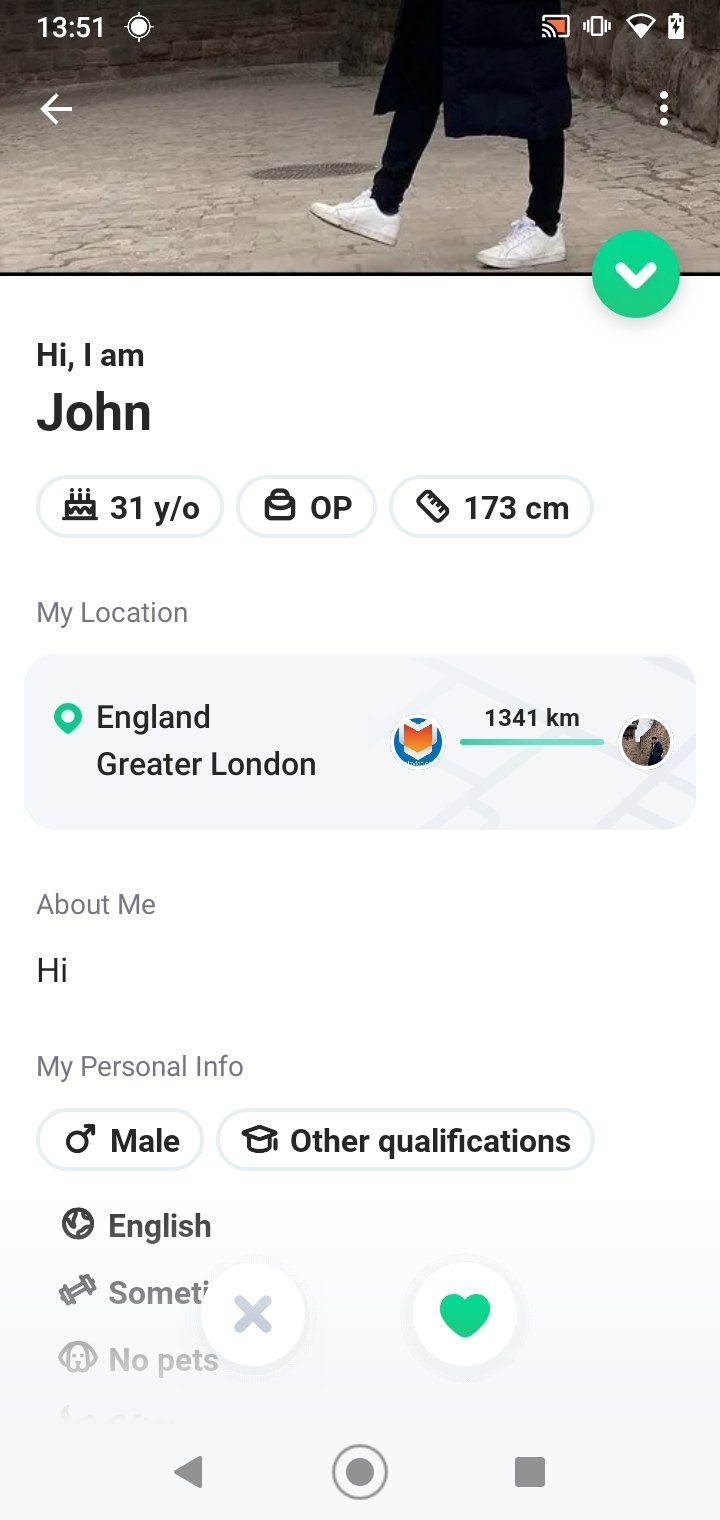Screen dimensions: 720x1520
Task: Tap the green down-chevron floating button
Action: click(636, 274)
